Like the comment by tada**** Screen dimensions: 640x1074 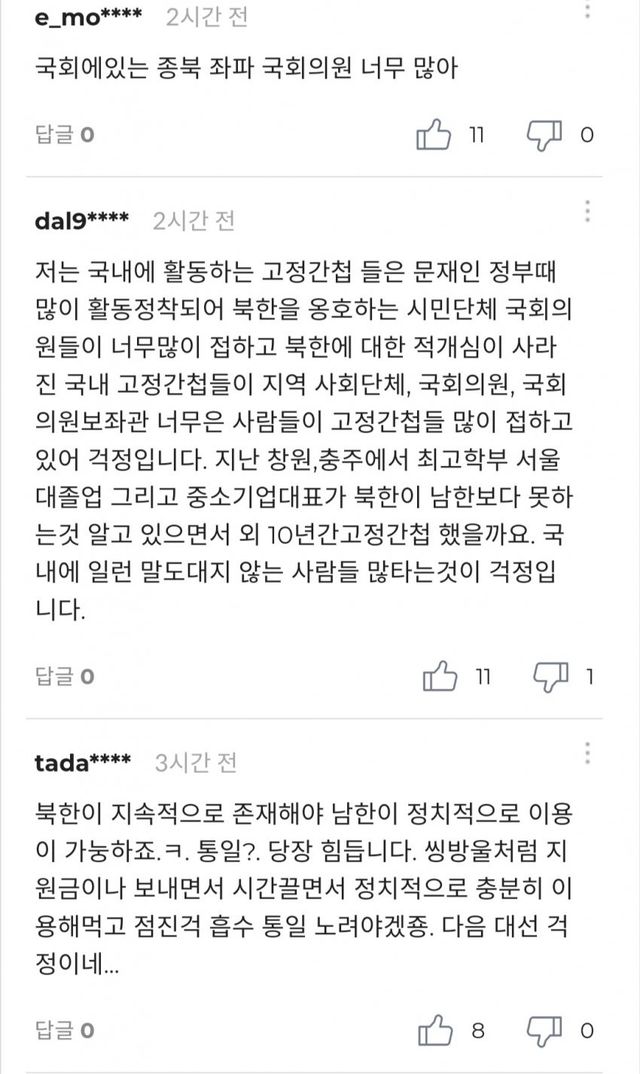[435, 1029]
